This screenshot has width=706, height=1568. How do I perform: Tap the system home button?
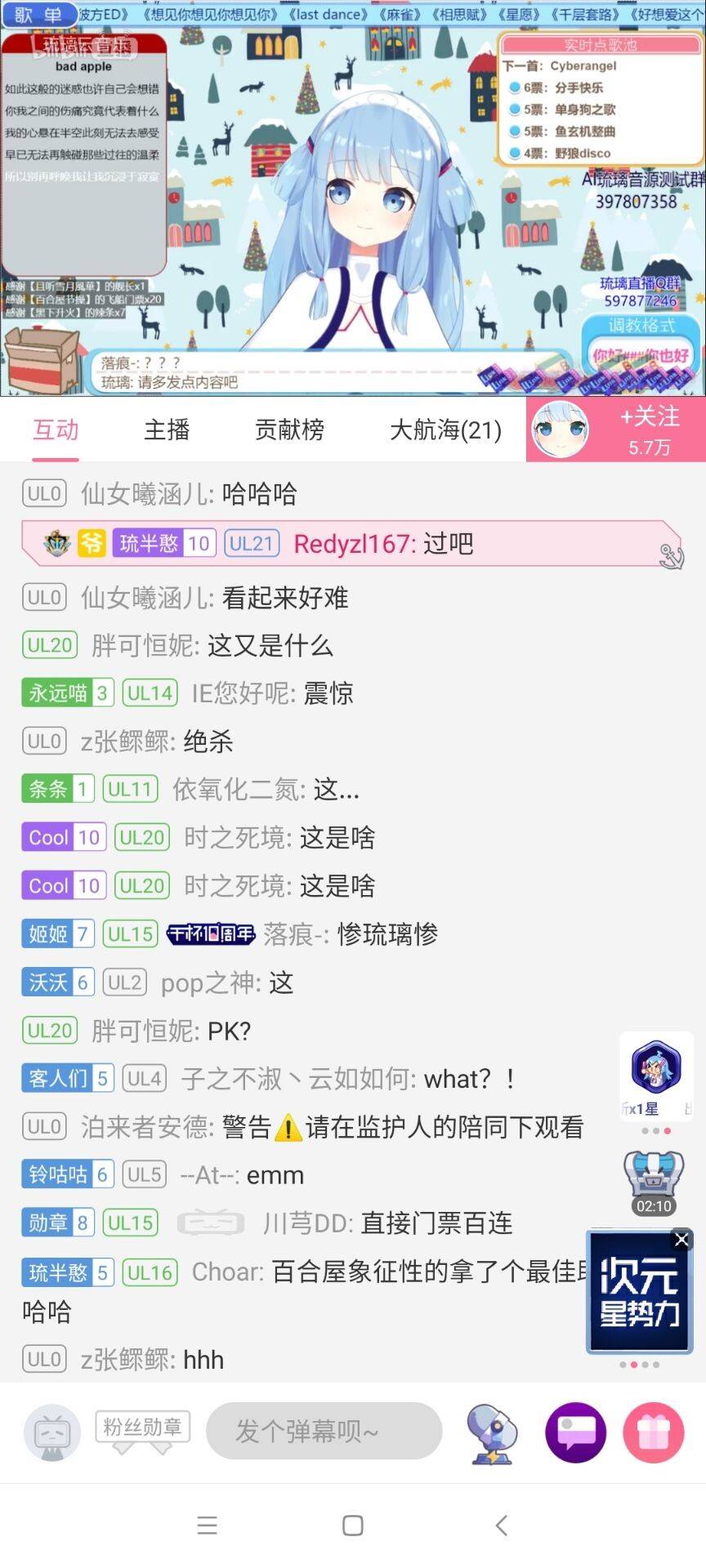click(353, 1525)
